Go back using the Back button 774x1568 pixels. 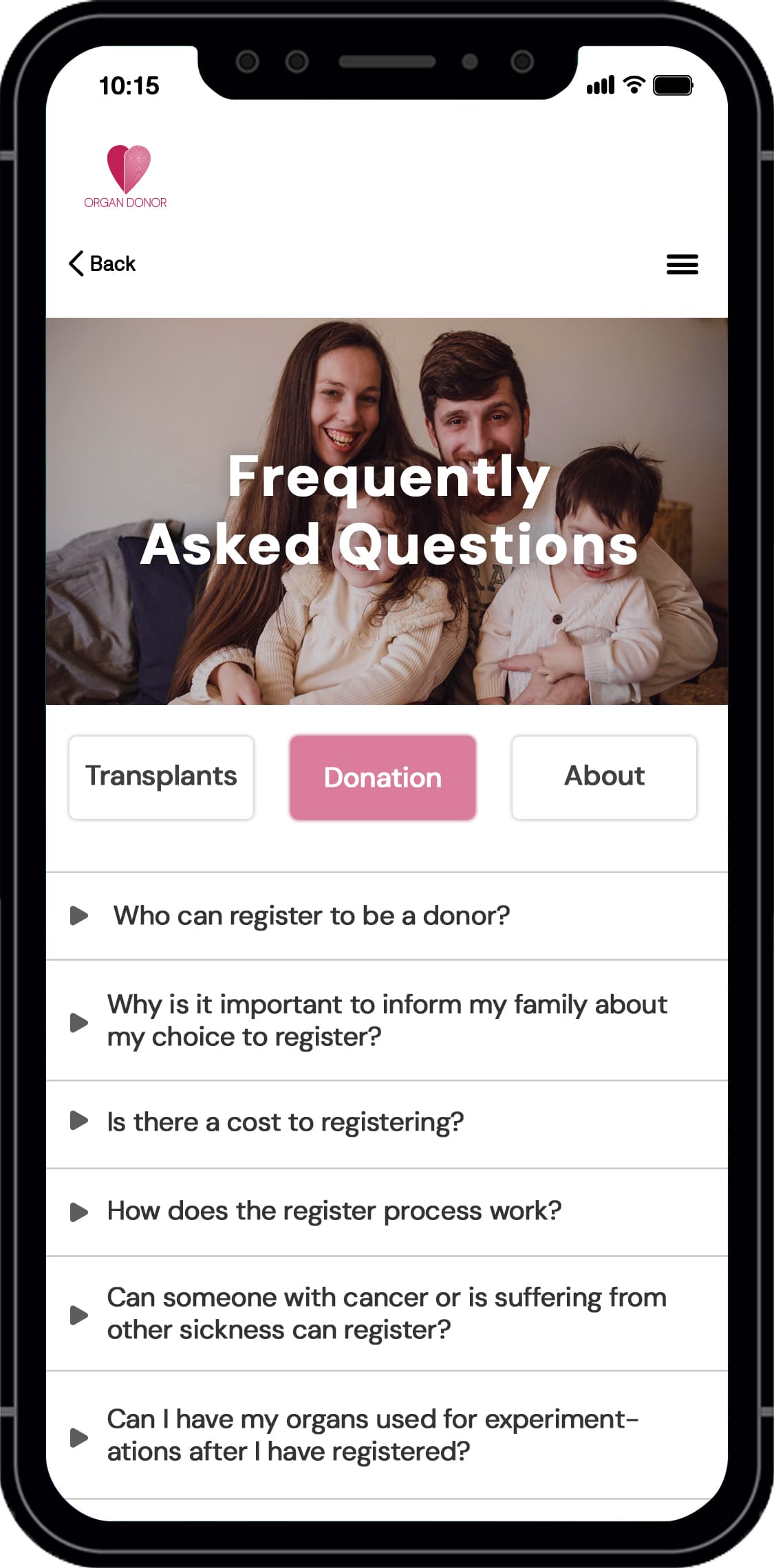pos(103,263)
